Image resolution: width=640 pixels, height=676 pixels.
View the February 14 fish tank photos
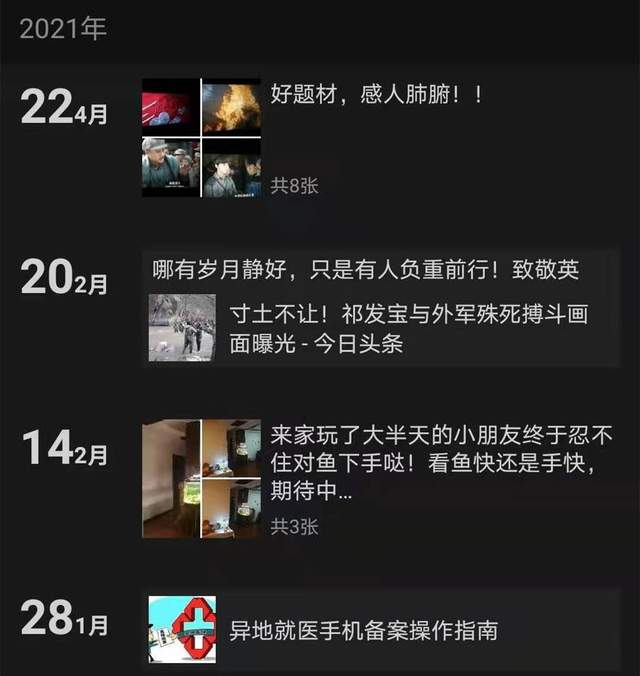pyautogui.click(x=201, y=479)
